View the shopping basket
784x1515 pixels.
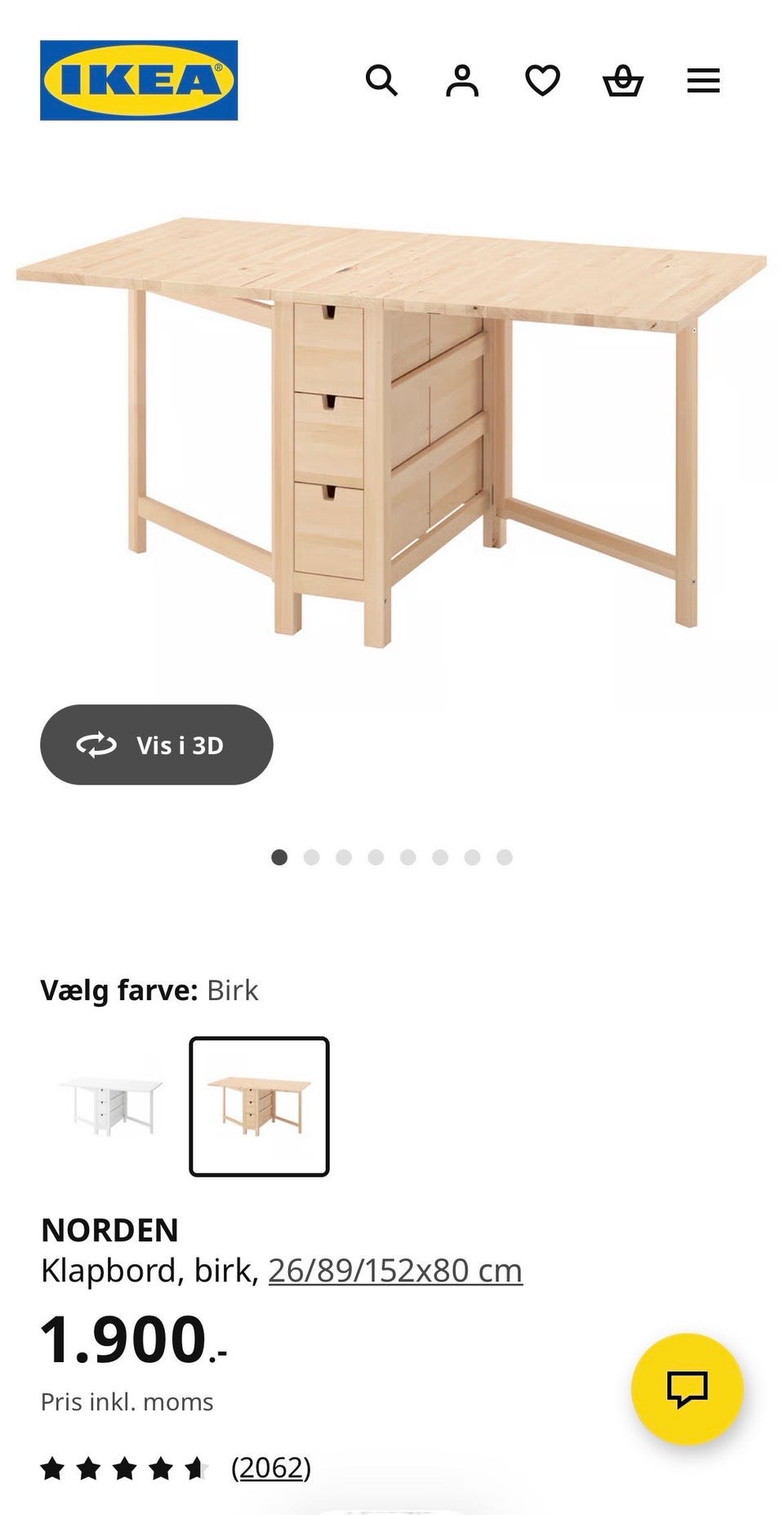click(x=623, y=79)
